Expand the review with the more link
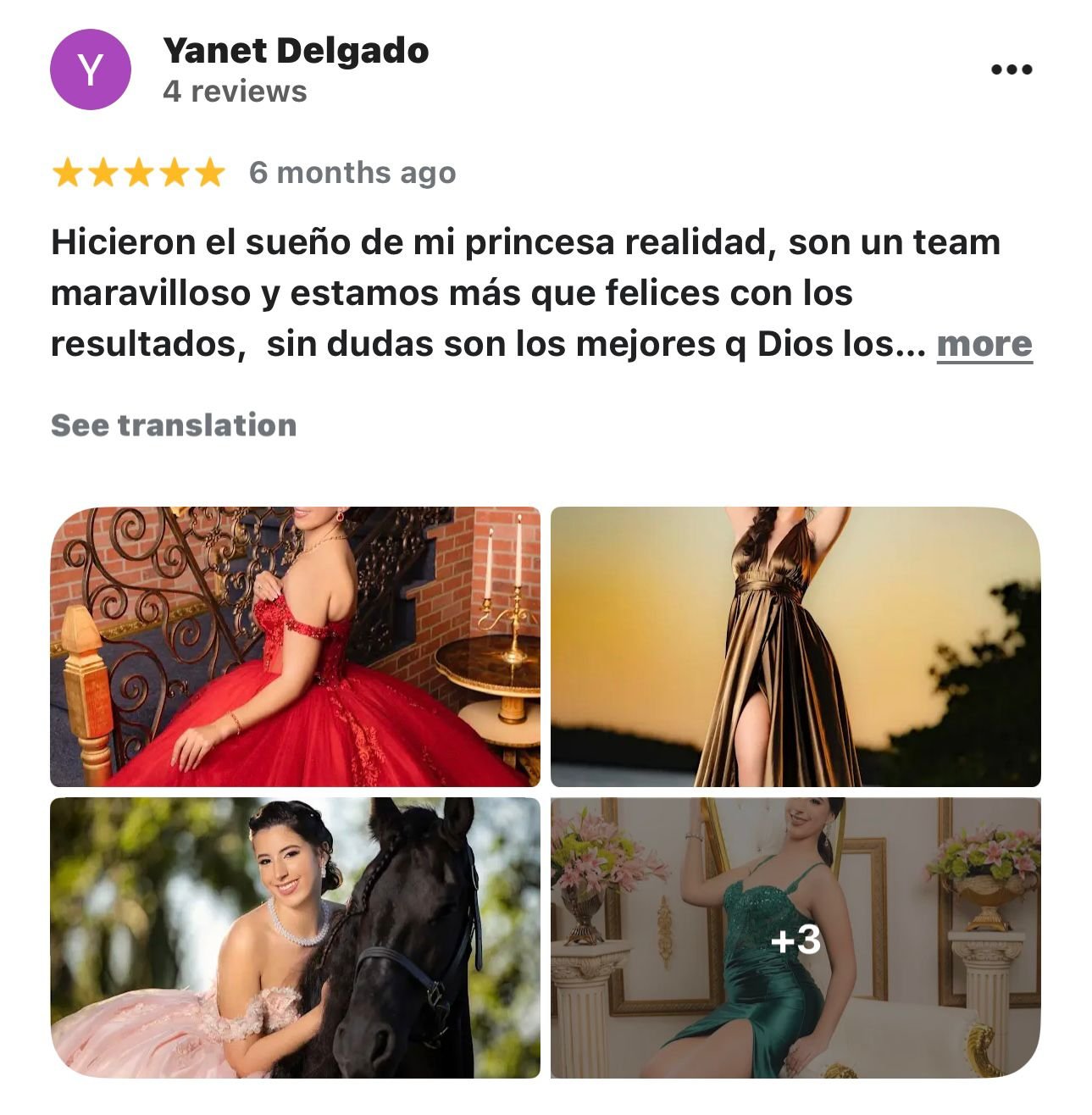Screen dimensions: 1092x1115 tap(984, 344)
